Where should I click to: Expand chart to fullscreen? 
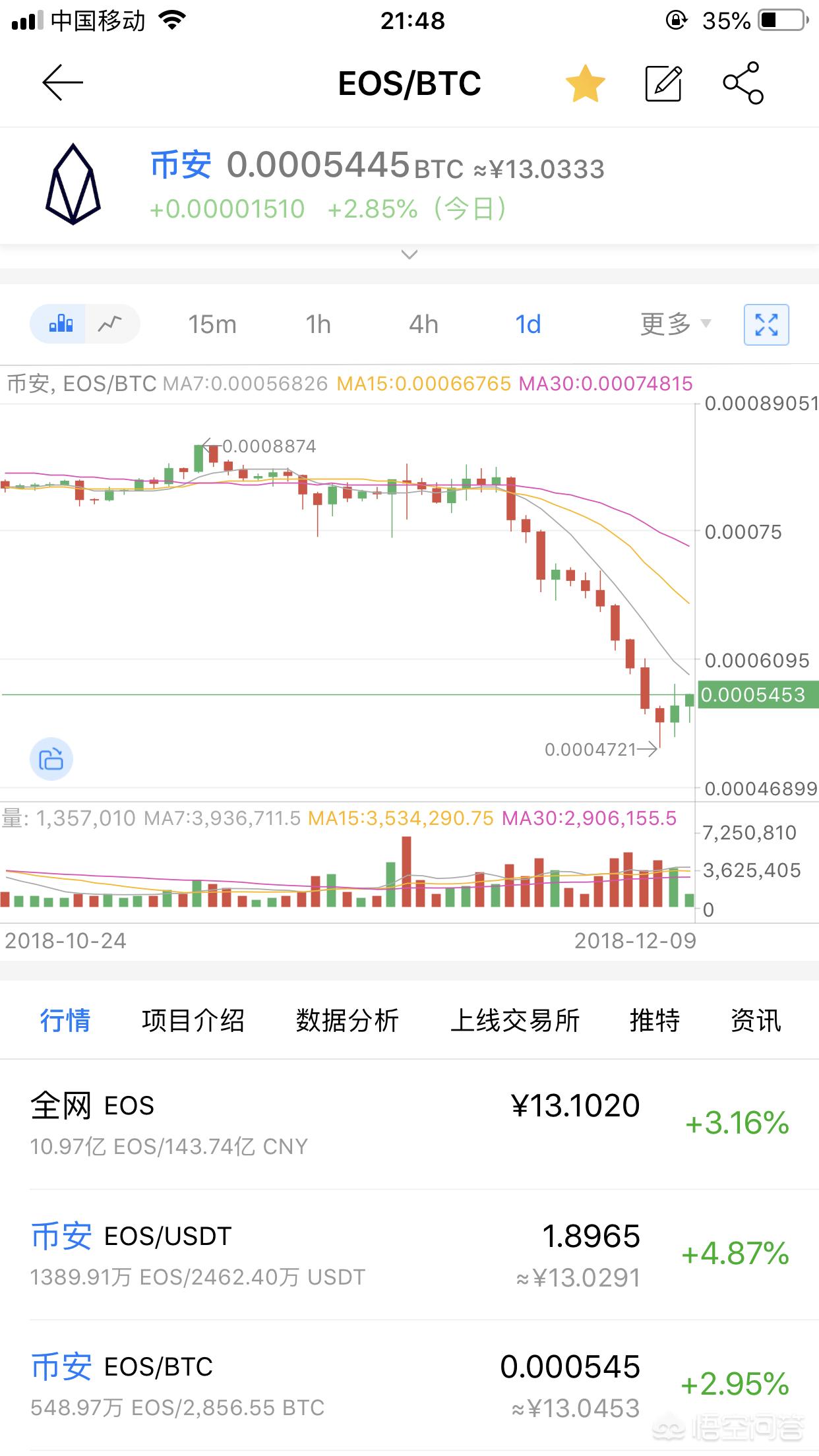tap(766, 324)
